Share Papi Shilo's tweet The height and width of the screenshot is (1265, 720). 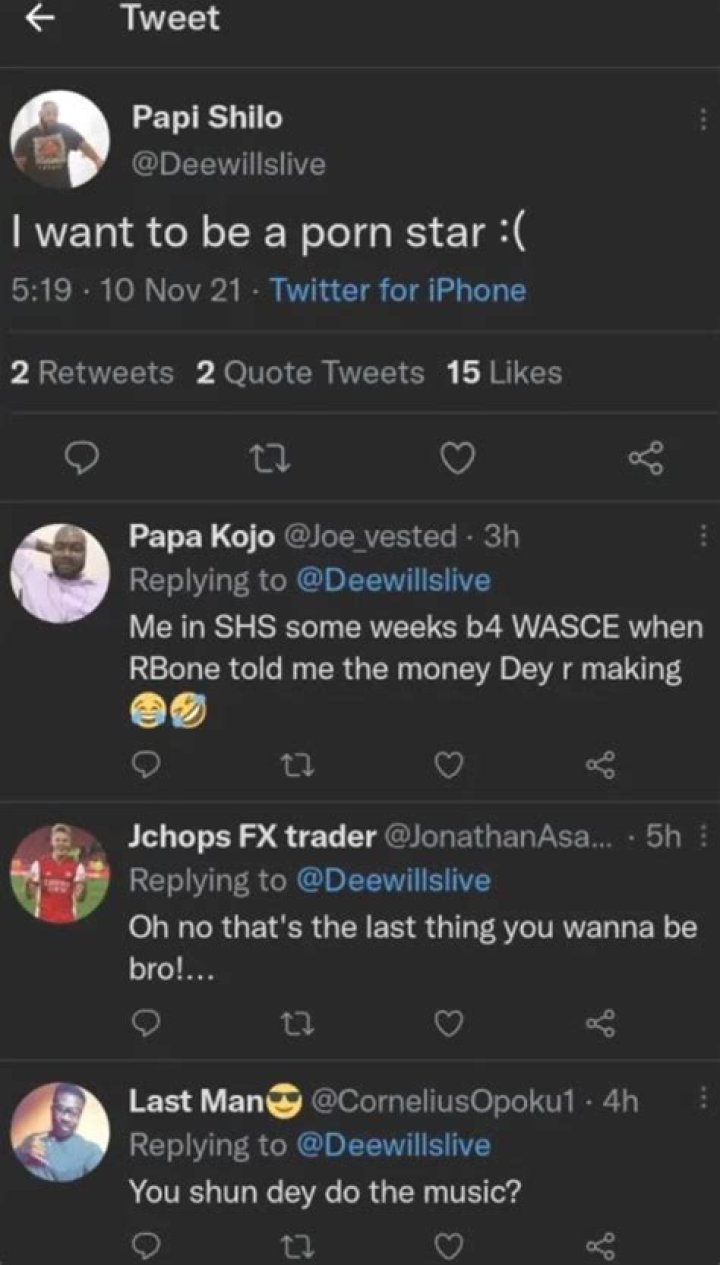tap(645, 458)
